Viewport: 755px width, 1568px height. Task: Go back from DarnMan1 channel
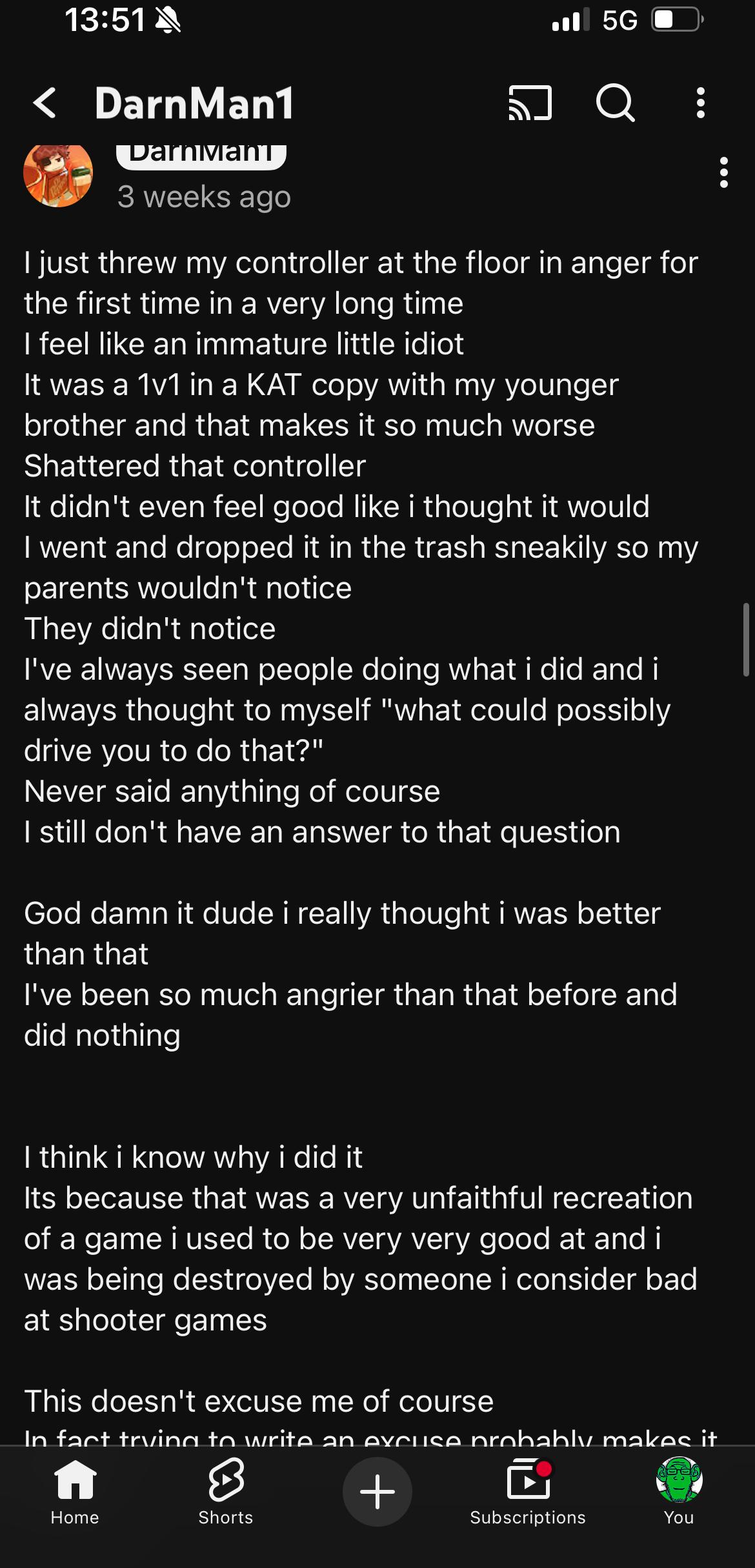(45, 103)
